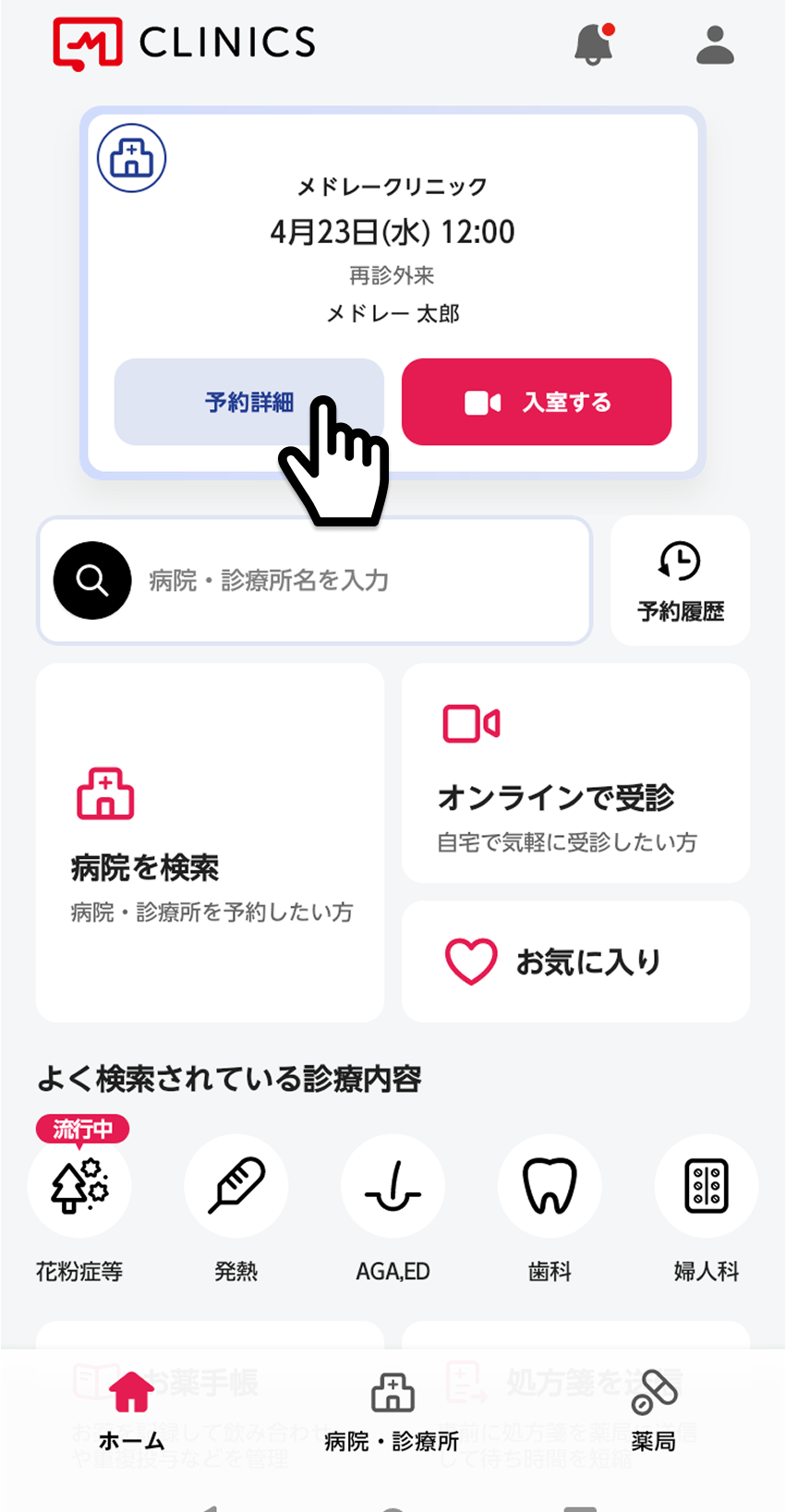Enter the video room with 入室する
786x1512 pixels.
537,402
